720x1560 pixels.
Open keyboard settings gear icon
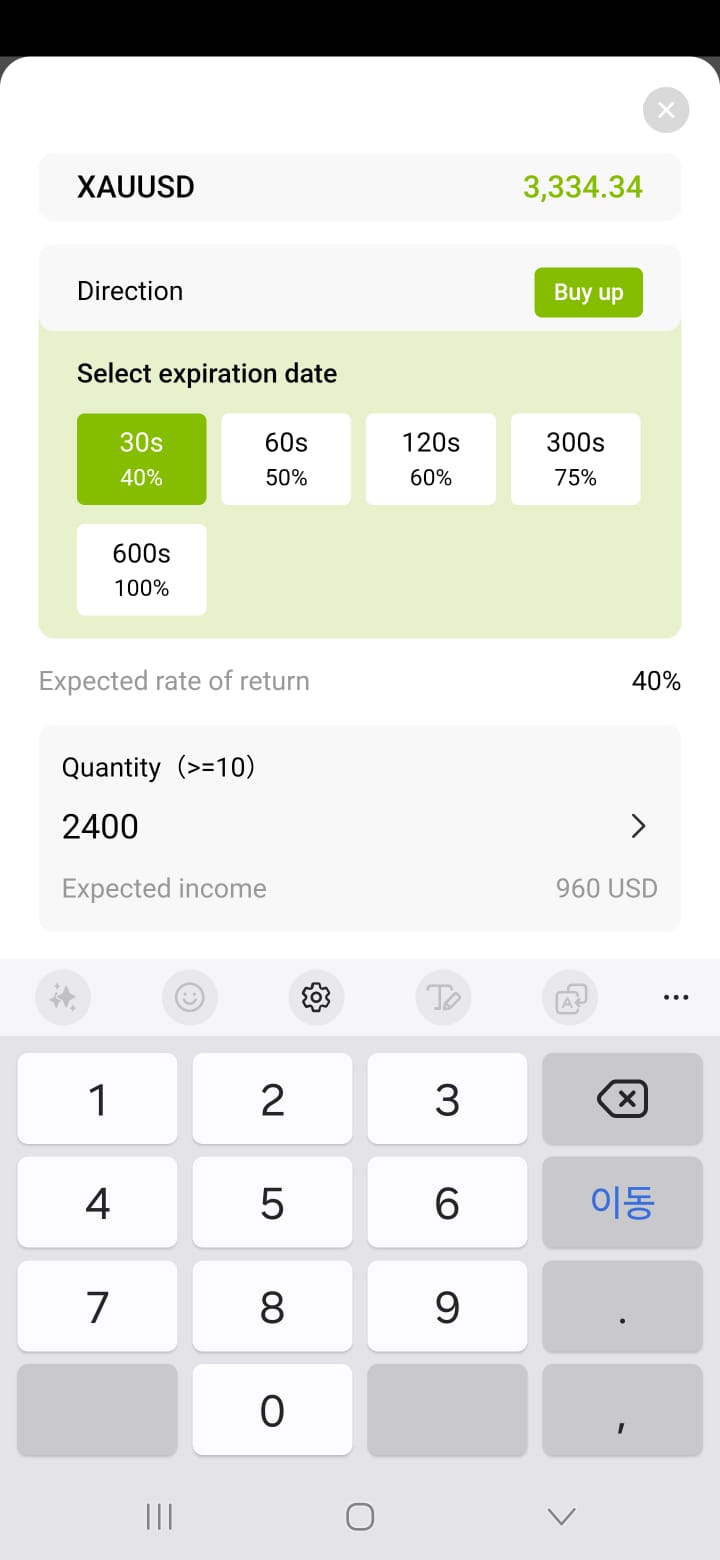click(x=316, y=997)
